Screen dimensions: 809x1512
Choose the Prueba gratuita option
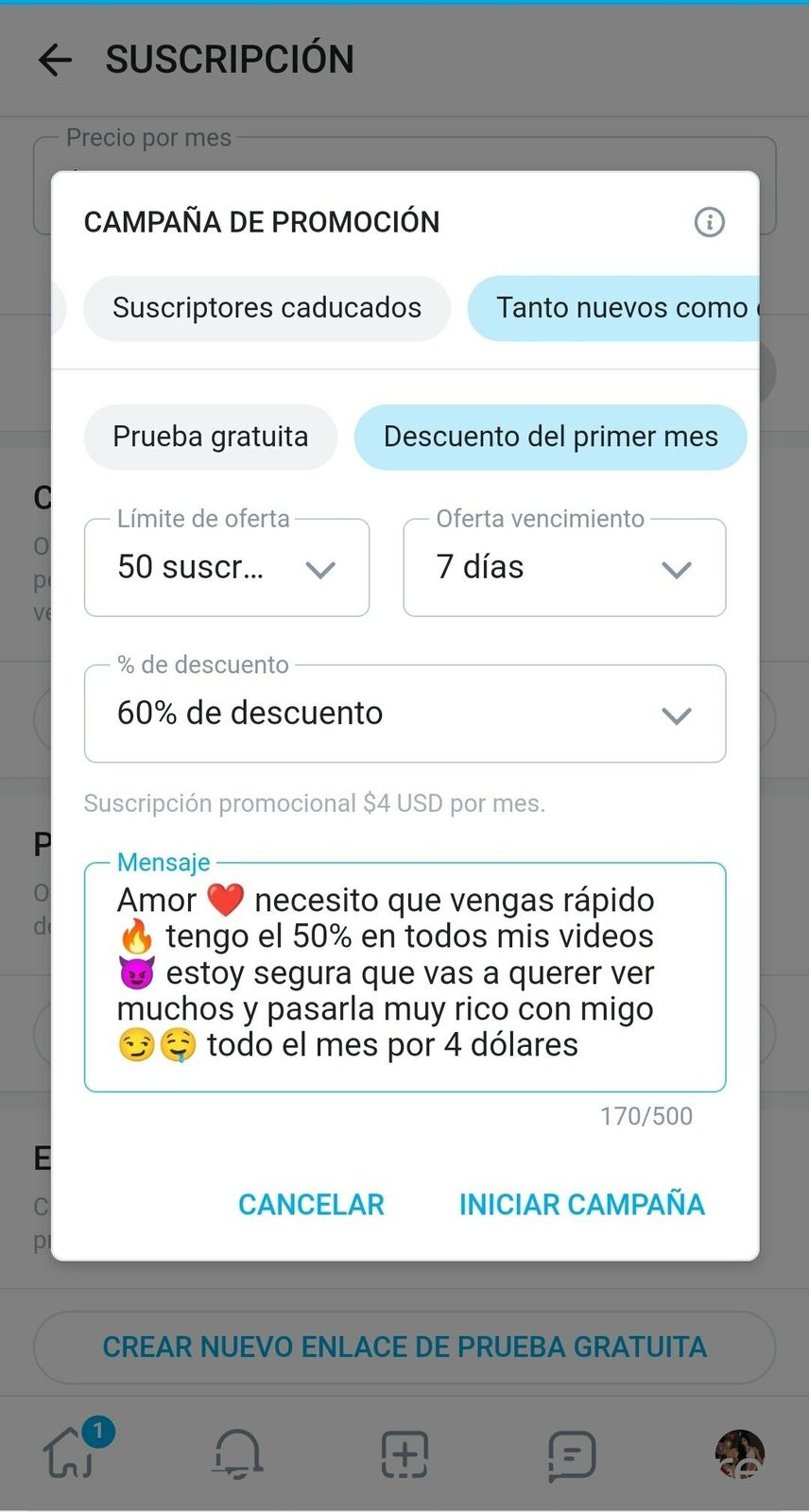coord(211,437)
